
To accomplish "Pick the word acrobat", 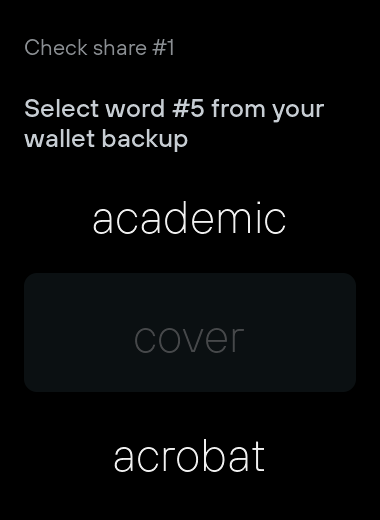I will [x=189, y=456].
